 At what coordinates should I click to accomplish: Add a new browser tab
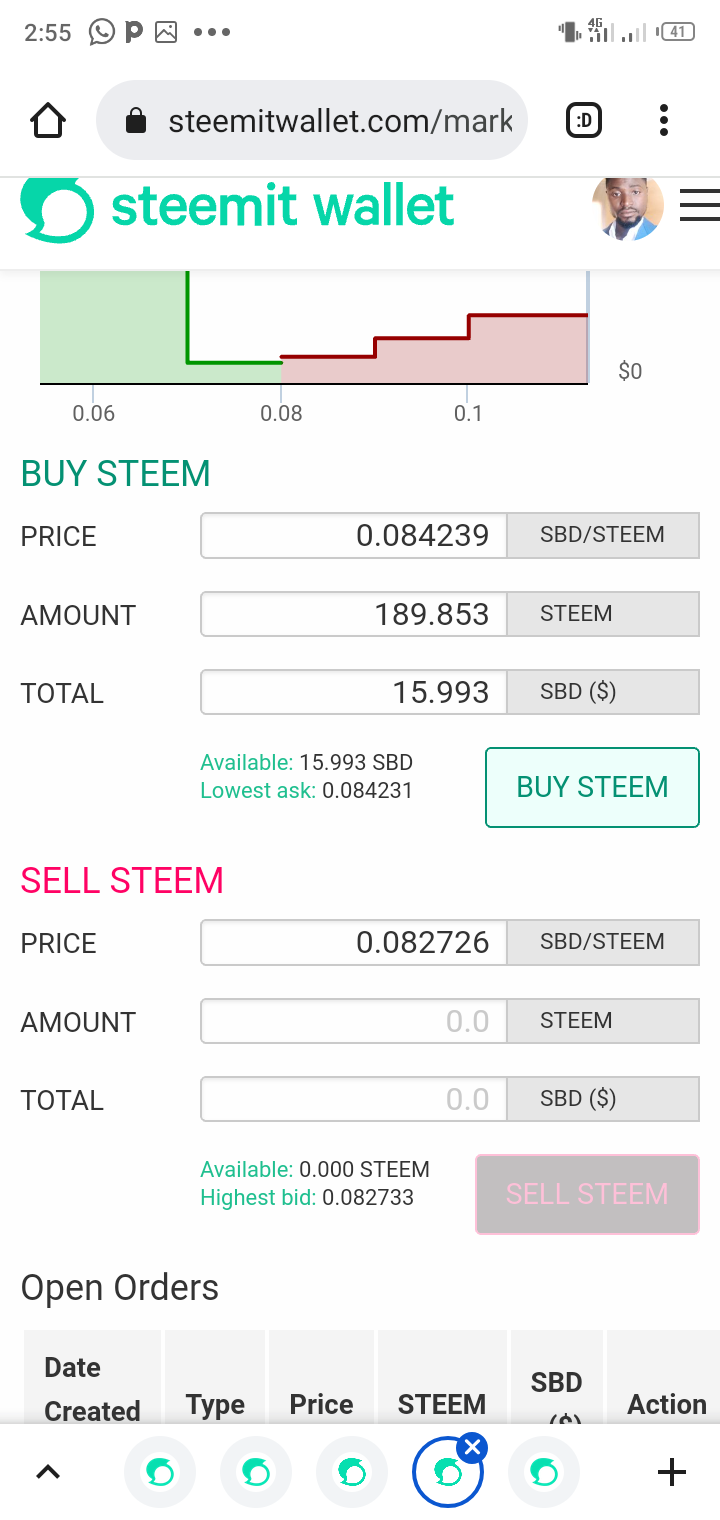671,1472
